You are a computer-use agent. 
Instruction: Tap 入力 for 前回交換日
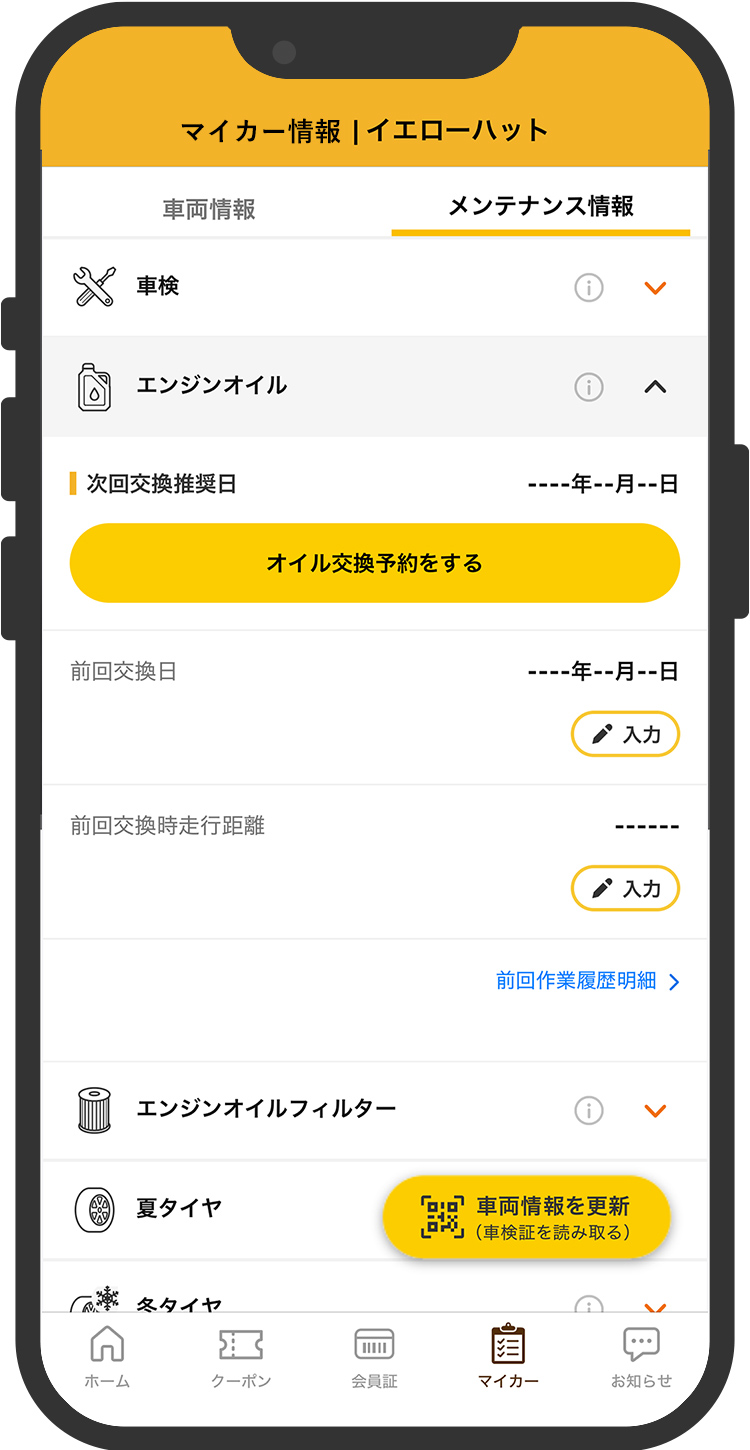625,735
